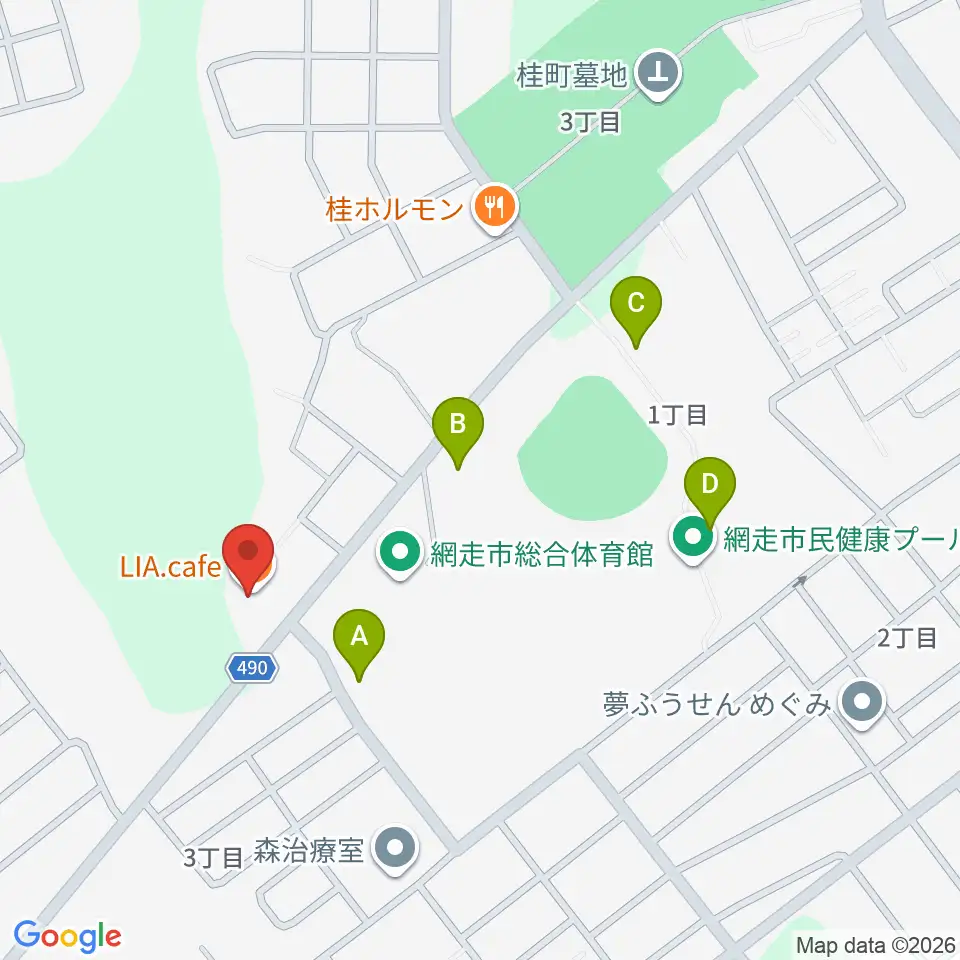Tap the 網走市民健康プール pin
This screenshot has width=960, height=960.
point(693,540)
